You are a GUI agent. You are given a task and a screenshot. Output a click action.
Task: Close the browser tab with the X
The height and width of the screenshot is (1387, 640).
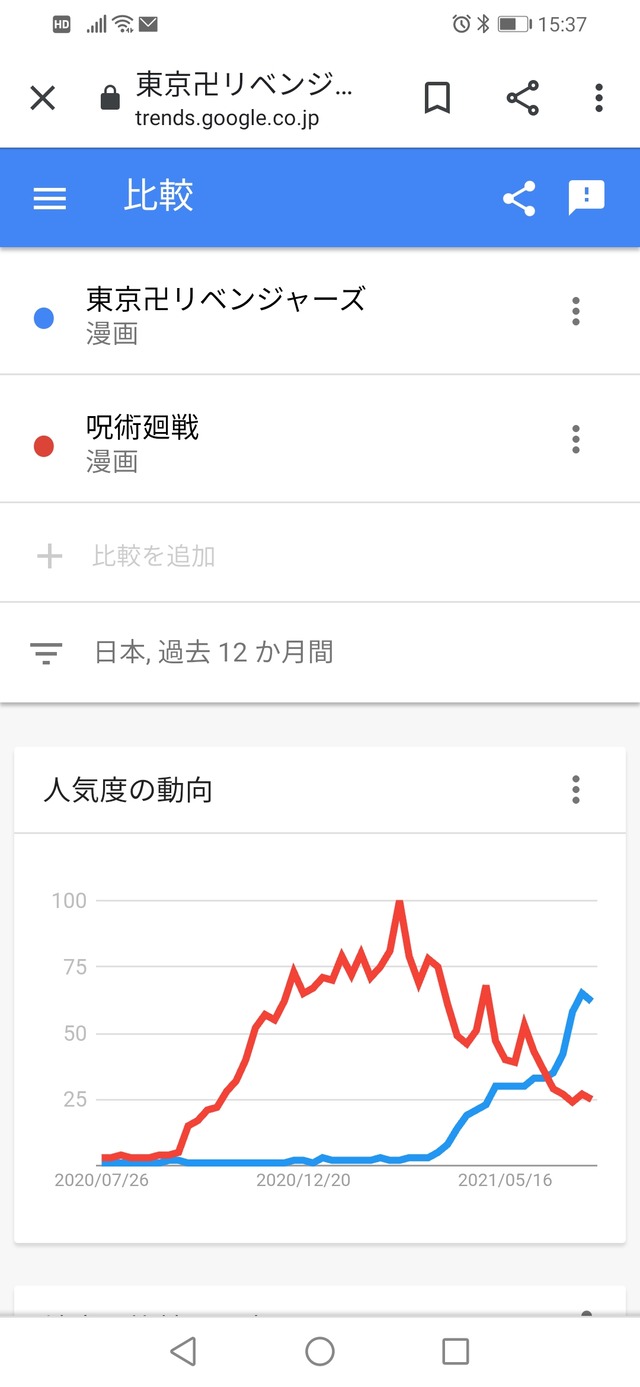click(42, 98)
